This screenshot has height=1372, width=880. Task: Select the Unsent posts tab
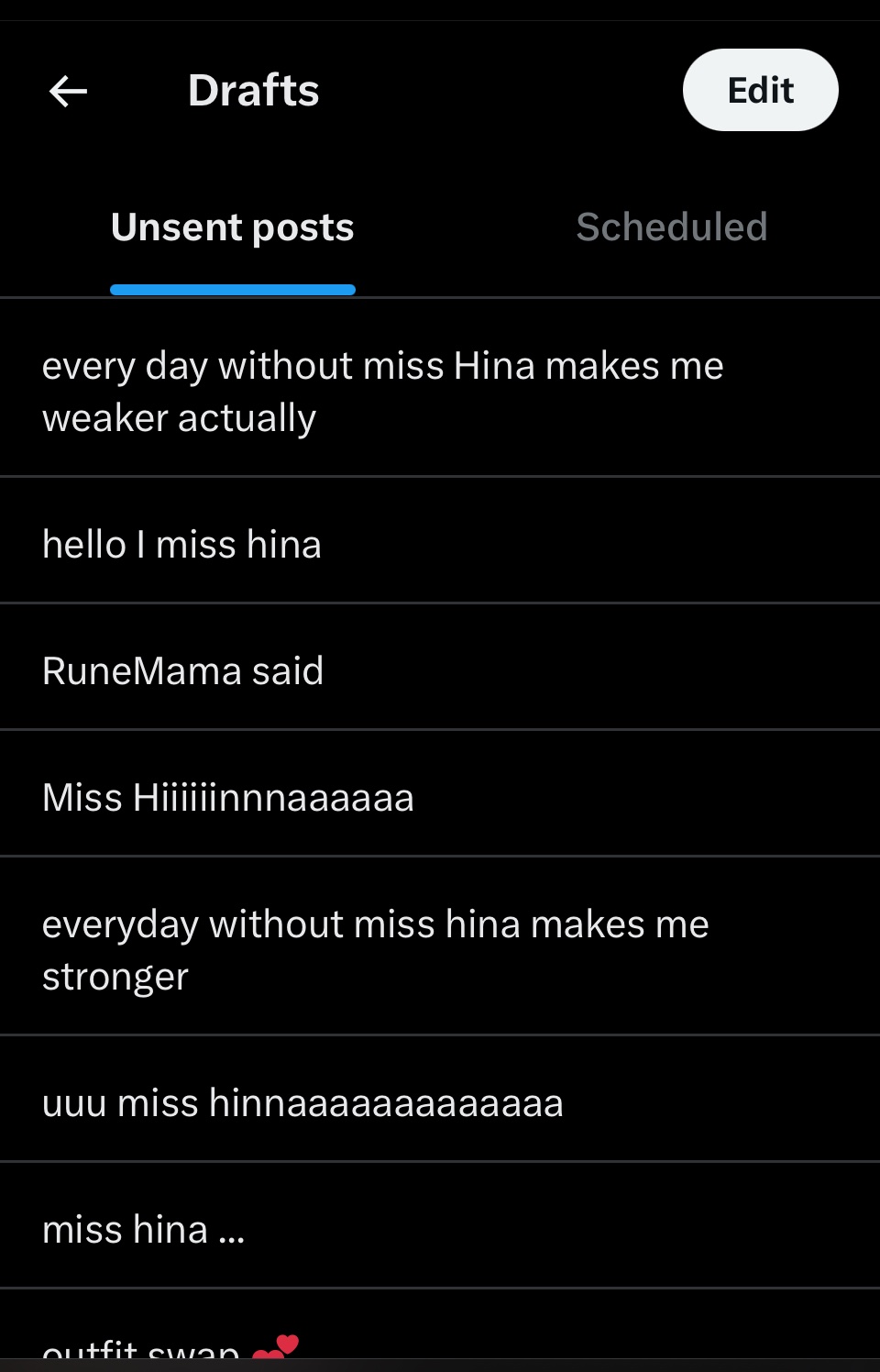coord(232,227)
